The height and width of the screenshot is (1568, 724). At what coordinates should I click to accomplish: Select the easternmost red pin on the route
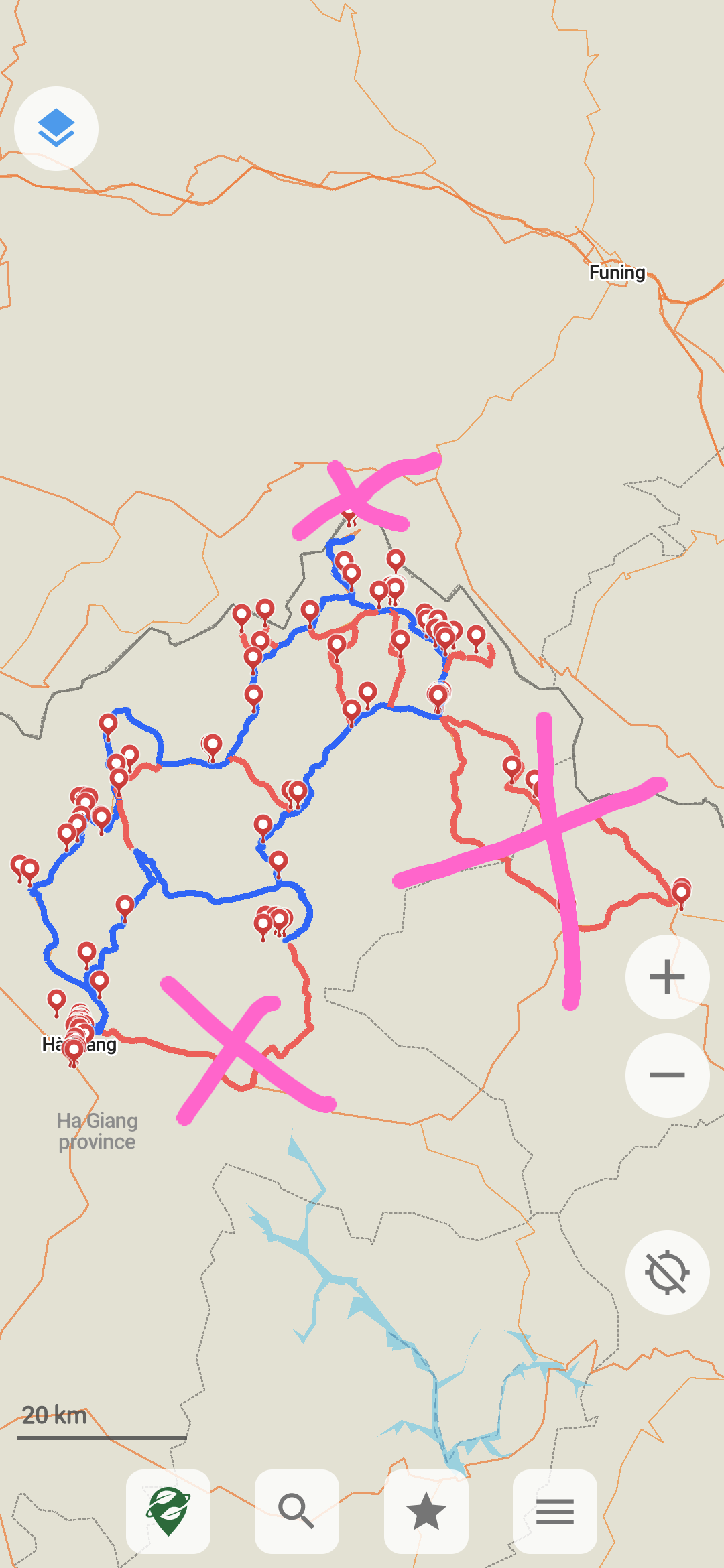pyautogui.click(x=681, y=893)
